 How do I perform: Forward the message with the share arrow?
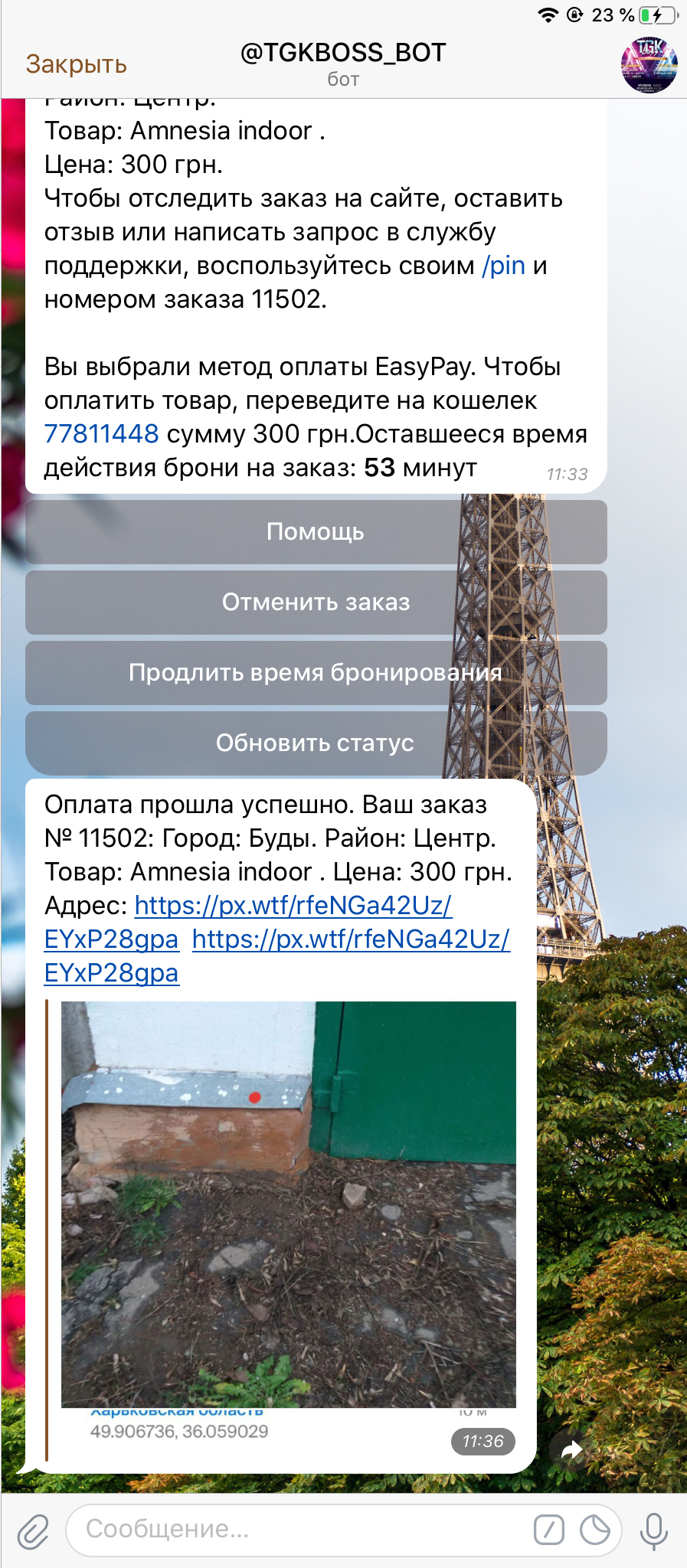571,1450
